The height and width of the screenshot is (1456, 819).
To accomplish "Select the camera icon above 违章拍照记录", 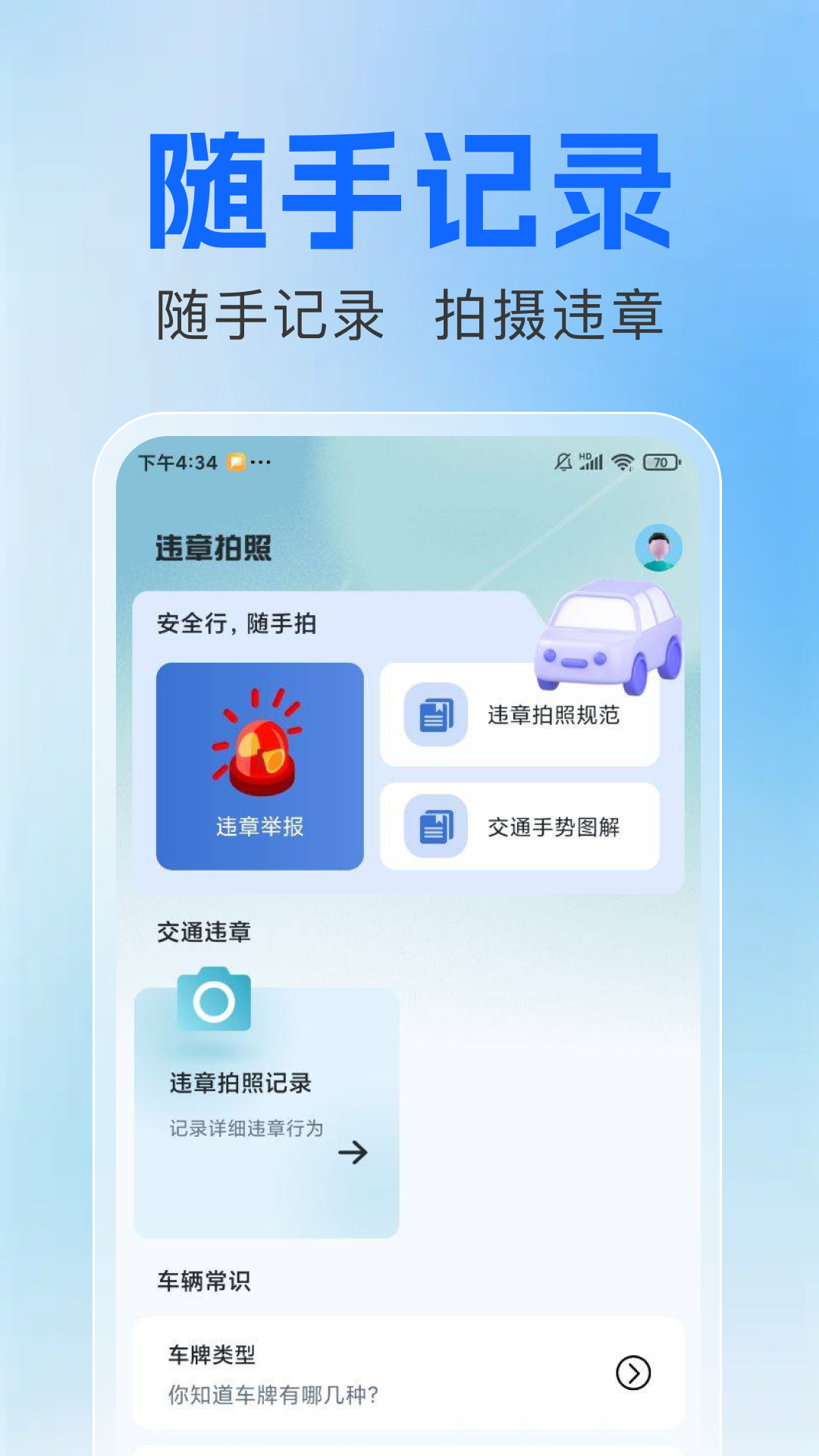I will pyautogui.click(x=215, y=1001).
